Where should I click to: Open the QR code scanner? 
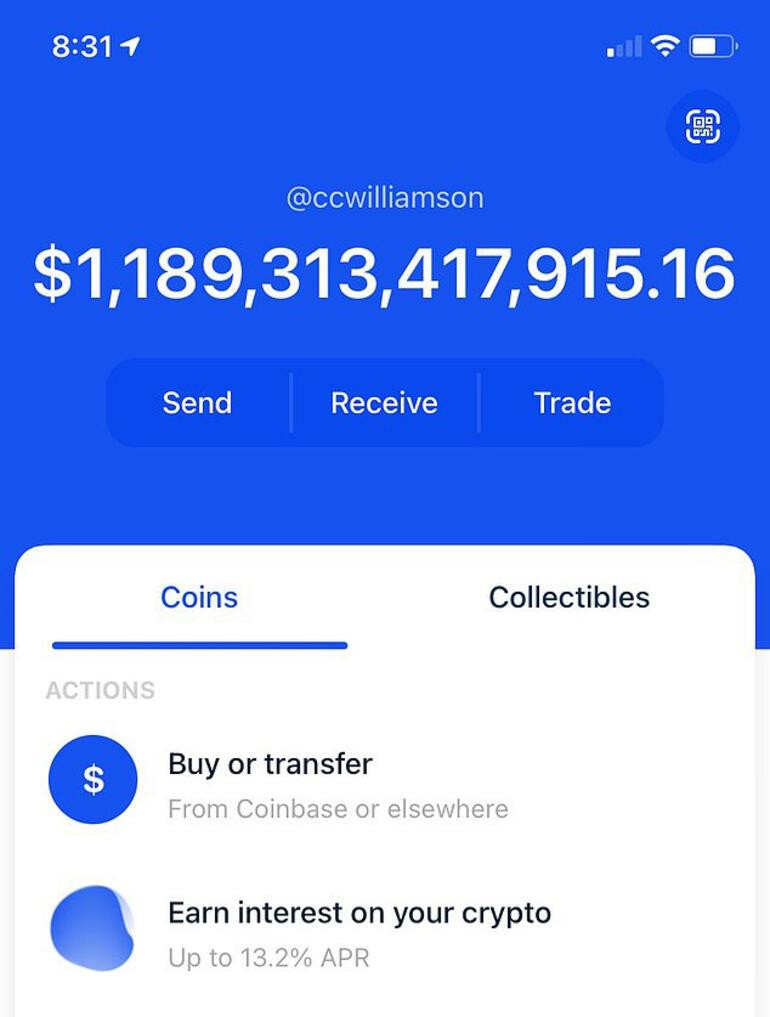(x=702, y=127)
